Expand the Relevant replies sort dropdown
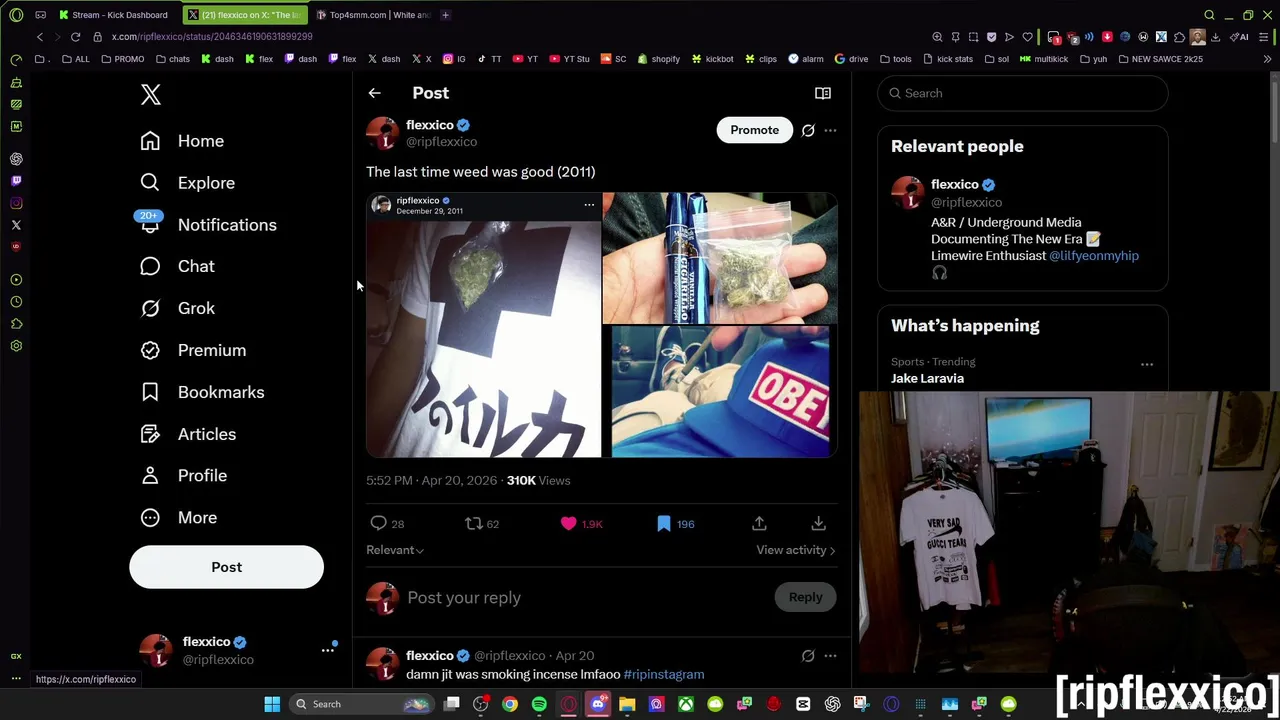 (x=395, y=550)
